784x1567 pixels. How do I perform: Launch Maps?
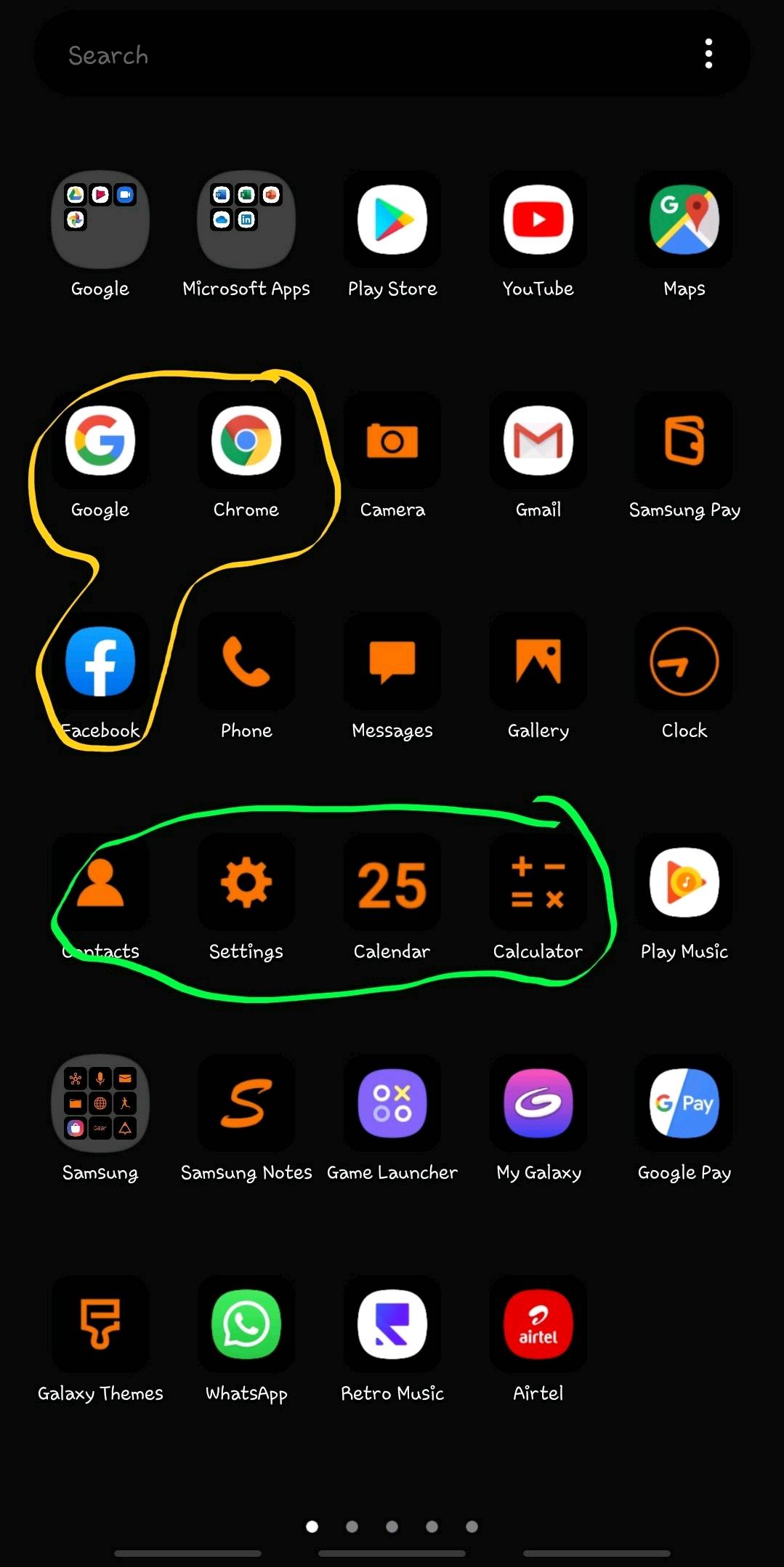pos(684,220)
